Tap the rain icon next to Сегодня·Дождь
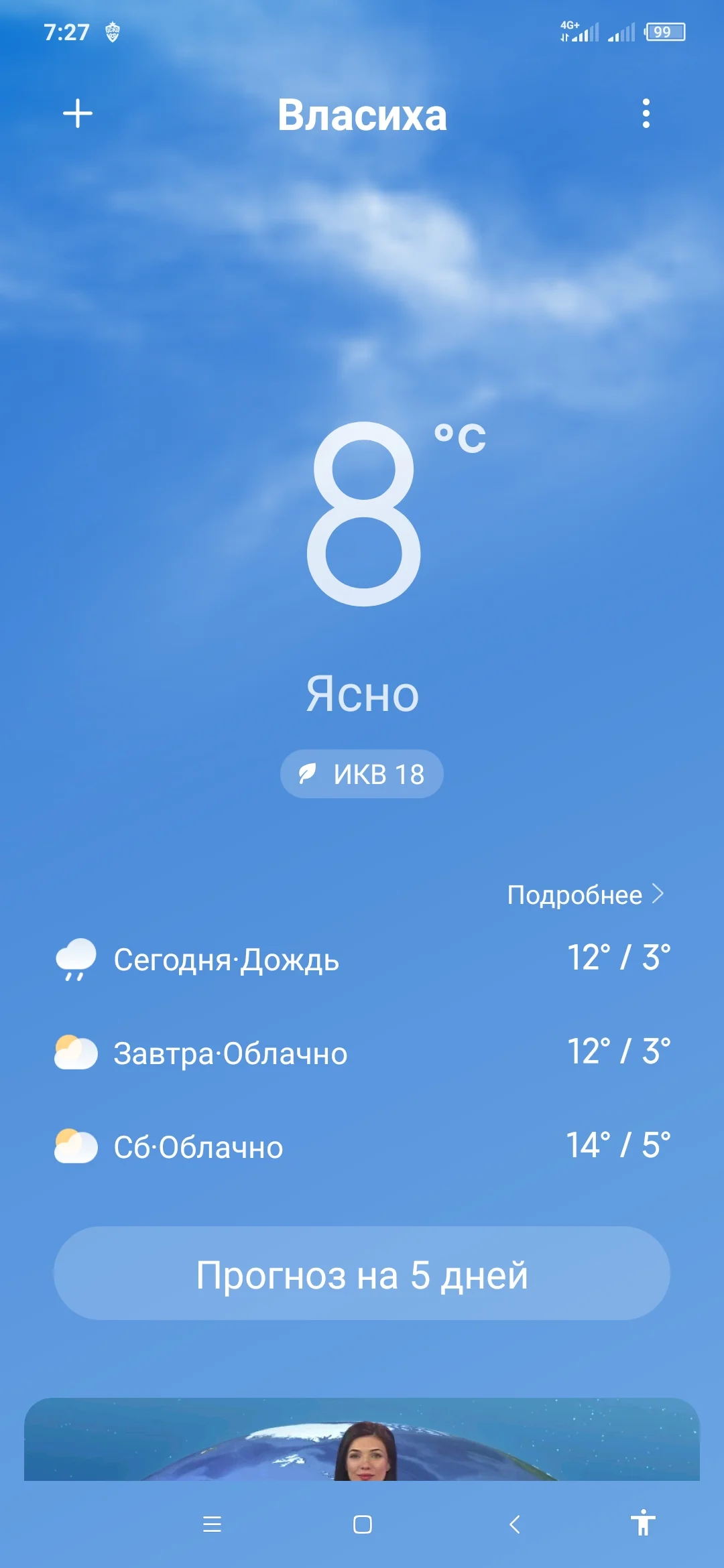This screenshot has height=1568, width=724. pyautogui.click(x=76, y=959)
